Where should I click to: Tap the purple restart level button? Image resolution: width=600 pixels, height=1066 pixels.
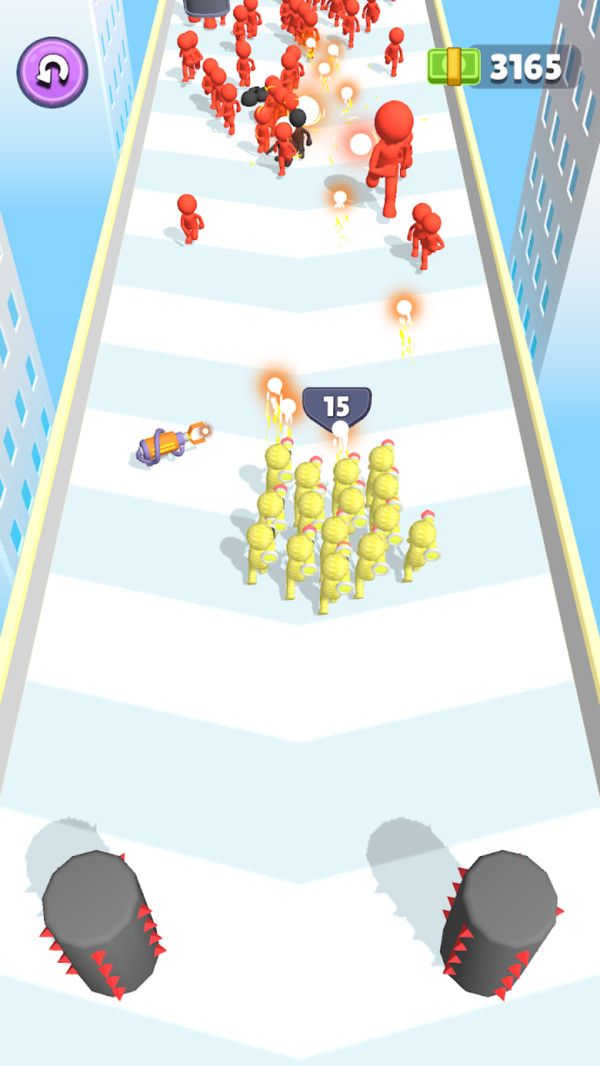pyautogui.click(x=52, y=71)
